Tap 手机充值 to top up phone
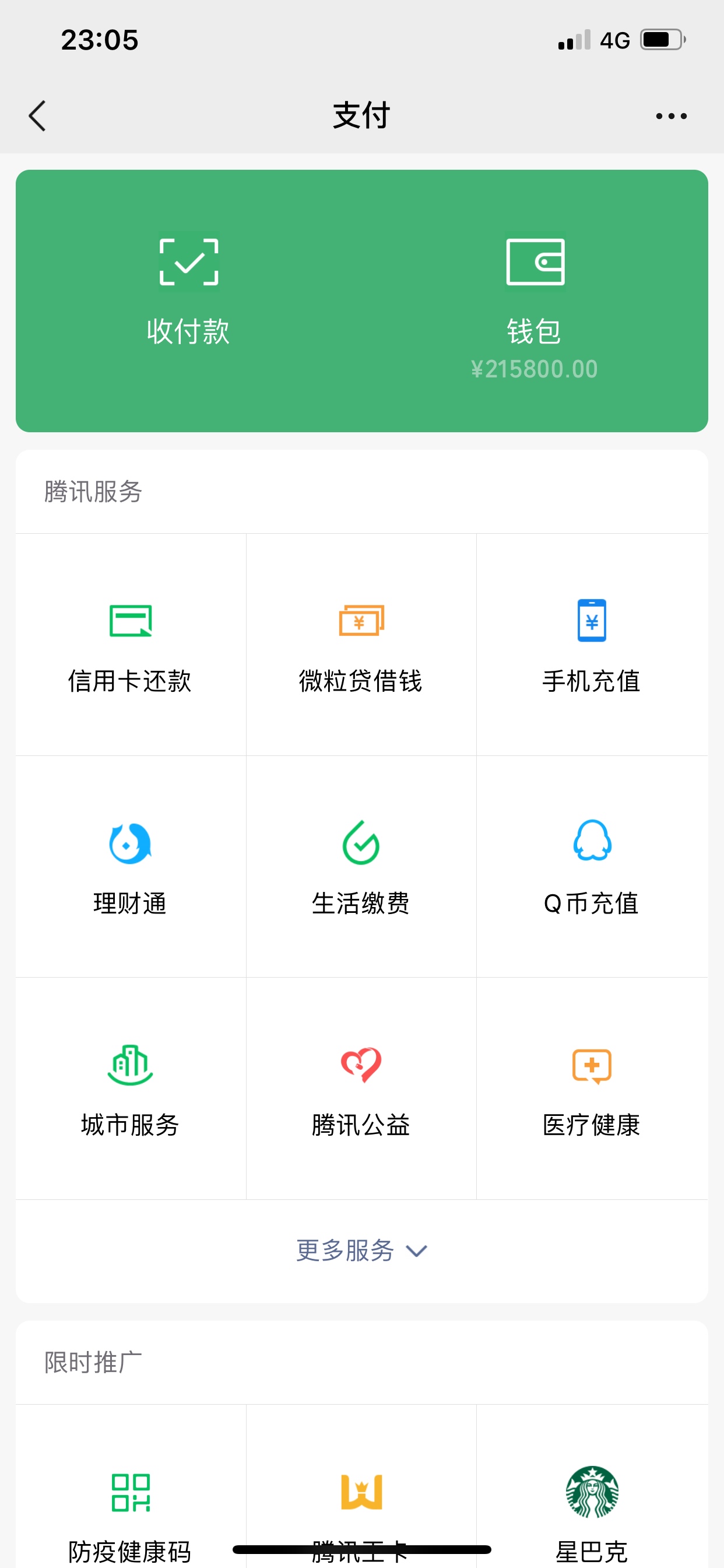724x1568 pixels. (x=592, y=645)
